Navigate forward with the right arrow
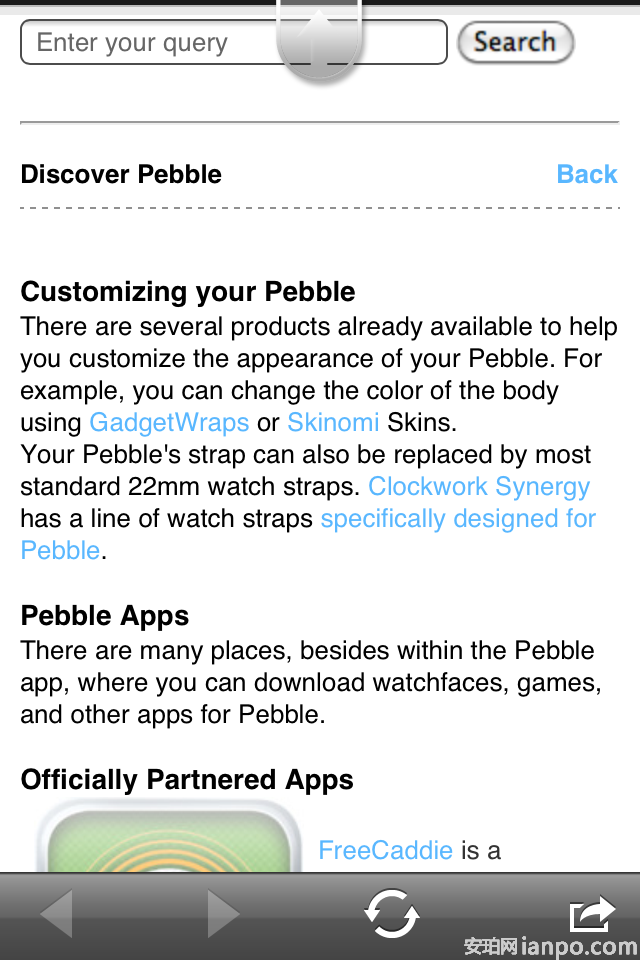This screenshot has width=640, height=960. click(x=223, y=914)
